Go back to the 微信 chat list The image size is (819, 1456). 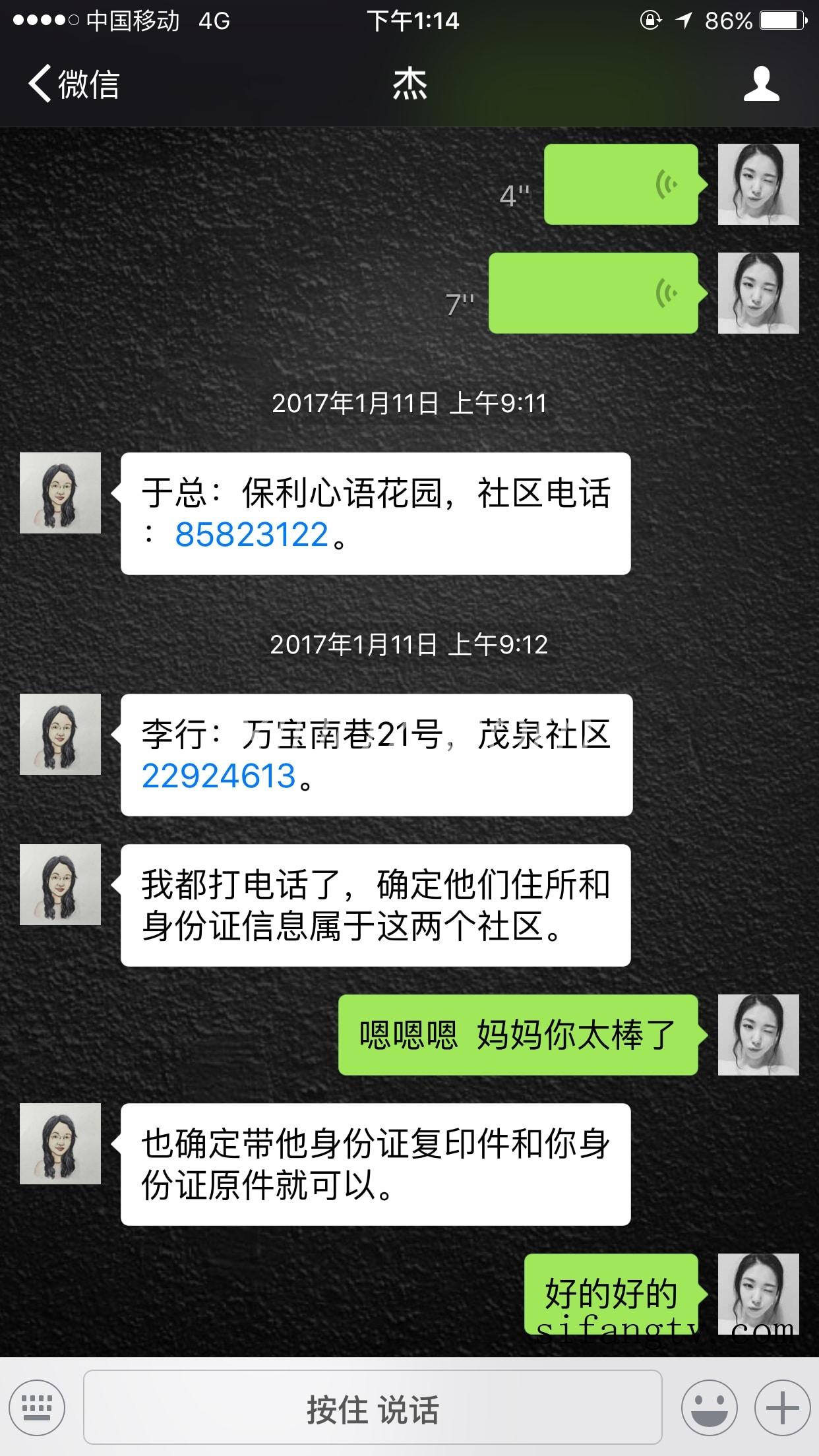coord(73,84)
